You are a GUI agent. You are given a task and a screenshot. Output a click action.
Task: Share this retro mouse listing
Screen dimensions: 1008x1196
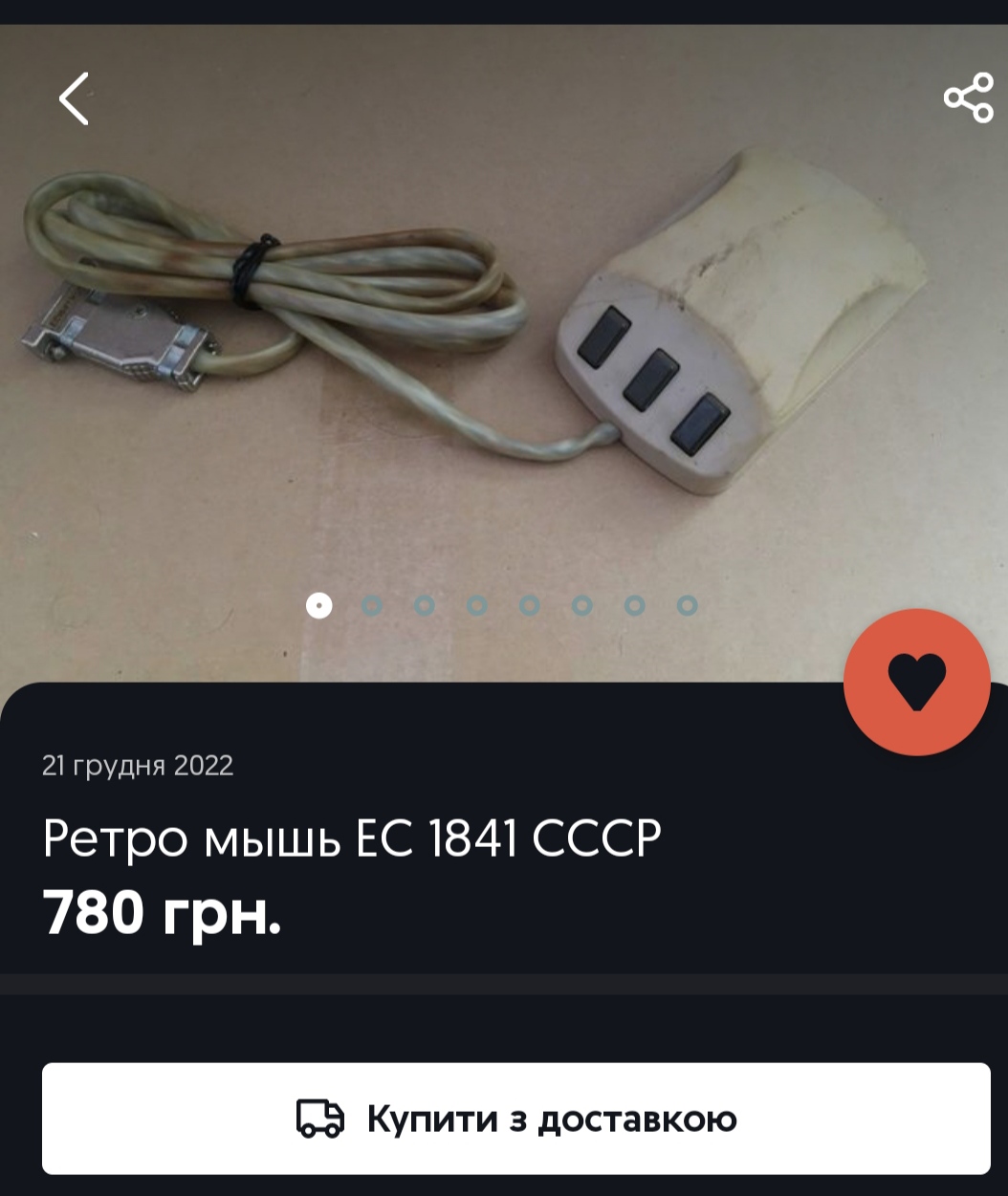[x=968, y=98]
